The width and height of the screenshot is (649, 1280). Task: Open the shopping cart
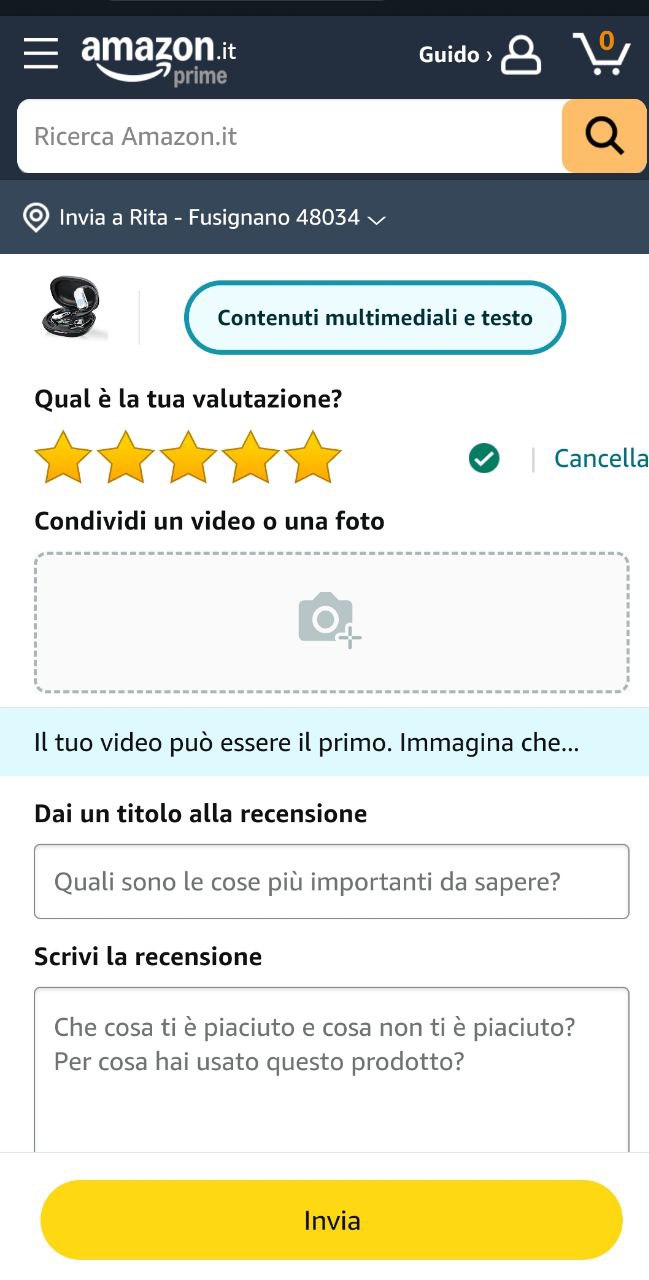pyautogui.click(x=601, y=54)
